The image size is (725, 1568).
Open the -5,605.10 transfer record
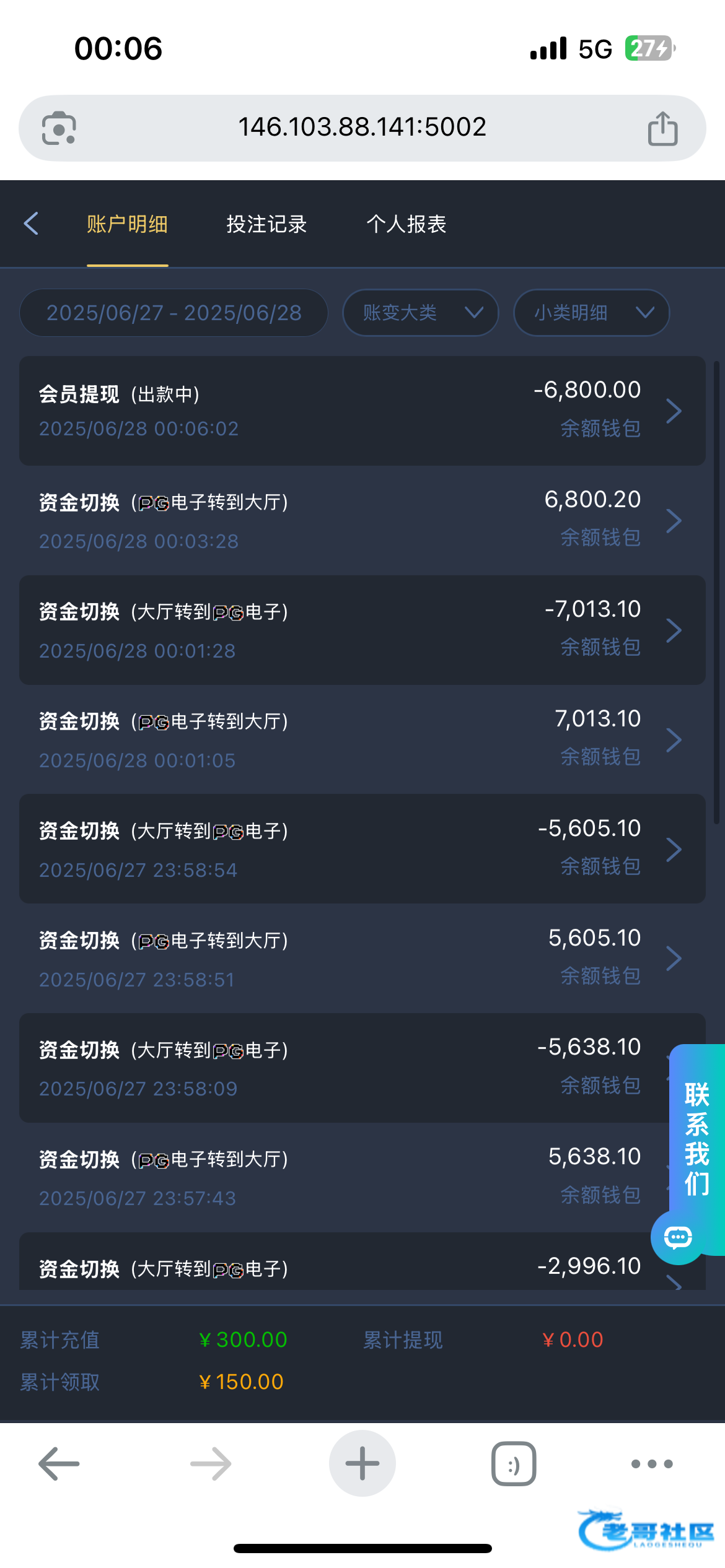click(x=362, y=849)
